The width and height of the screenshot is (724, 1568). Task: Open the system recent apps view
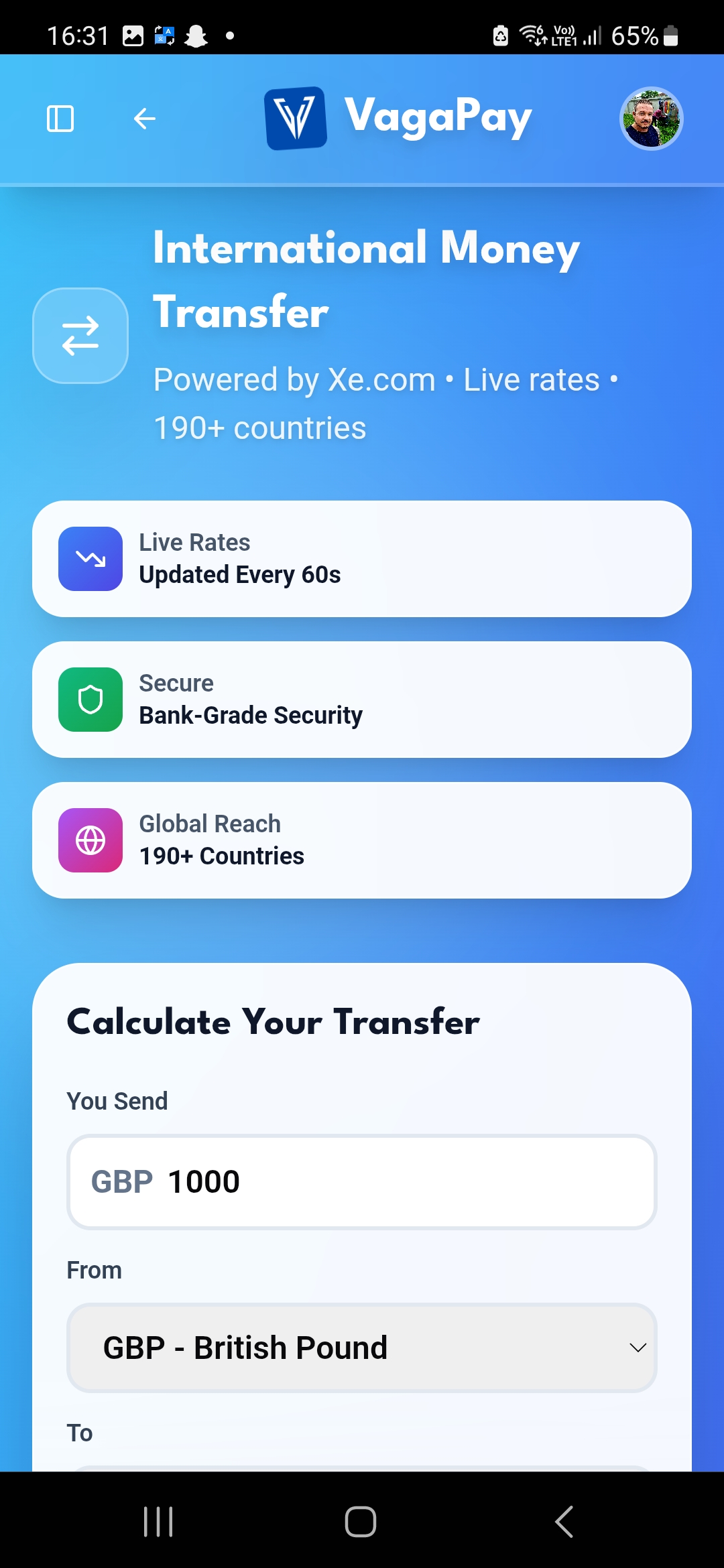158,1521
